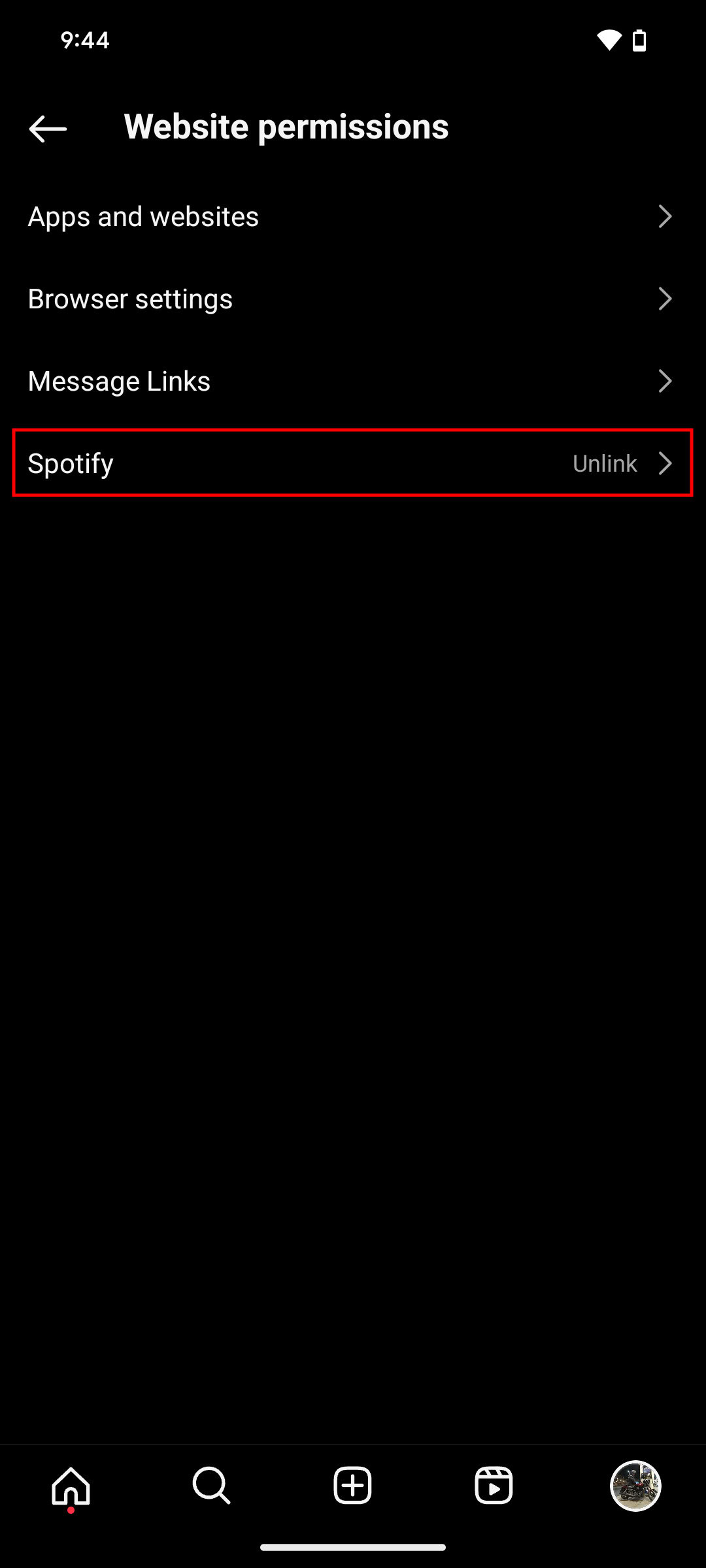Switch to the Reels tab
706x1568 pixels.
pyautogui.click(x=494, y=1486)
